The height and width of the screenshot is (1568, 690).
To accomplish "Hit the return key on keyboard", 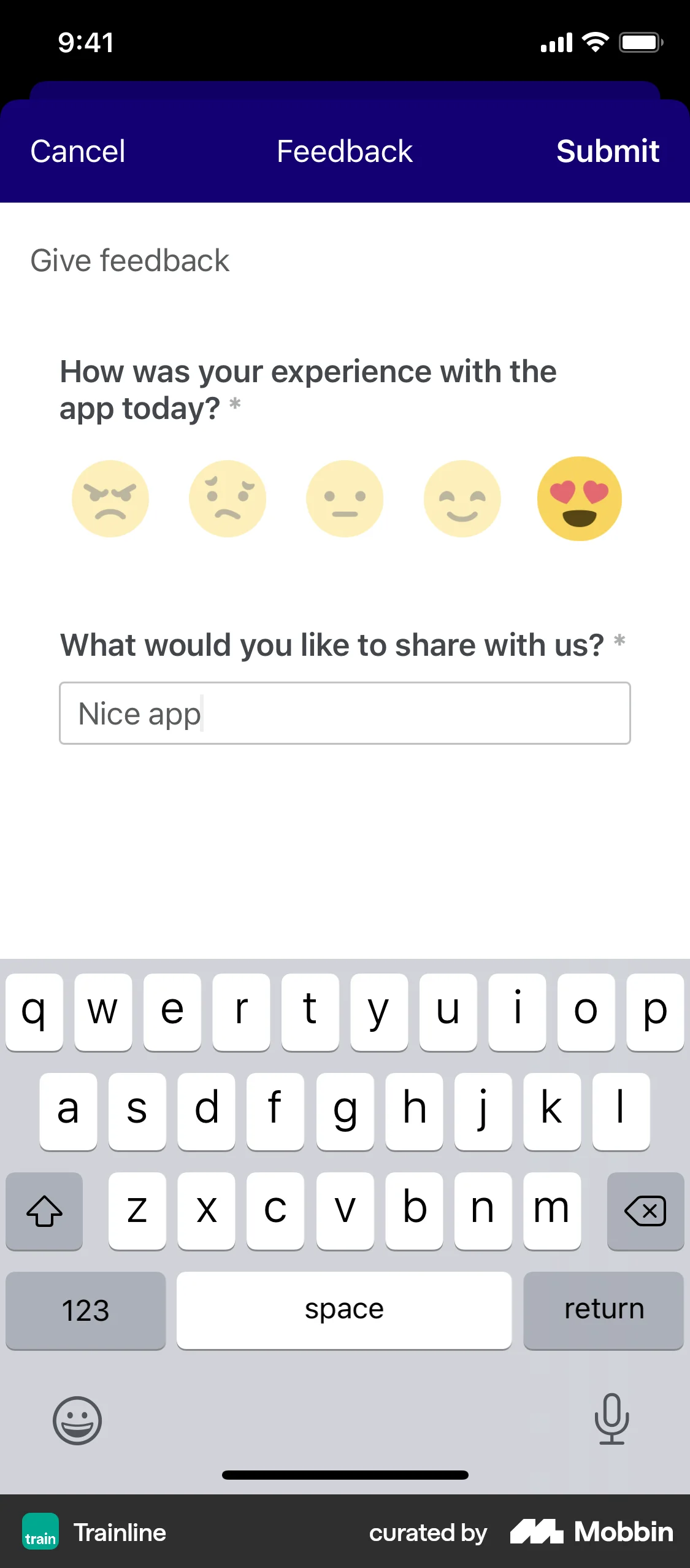I will [604, 1310].
